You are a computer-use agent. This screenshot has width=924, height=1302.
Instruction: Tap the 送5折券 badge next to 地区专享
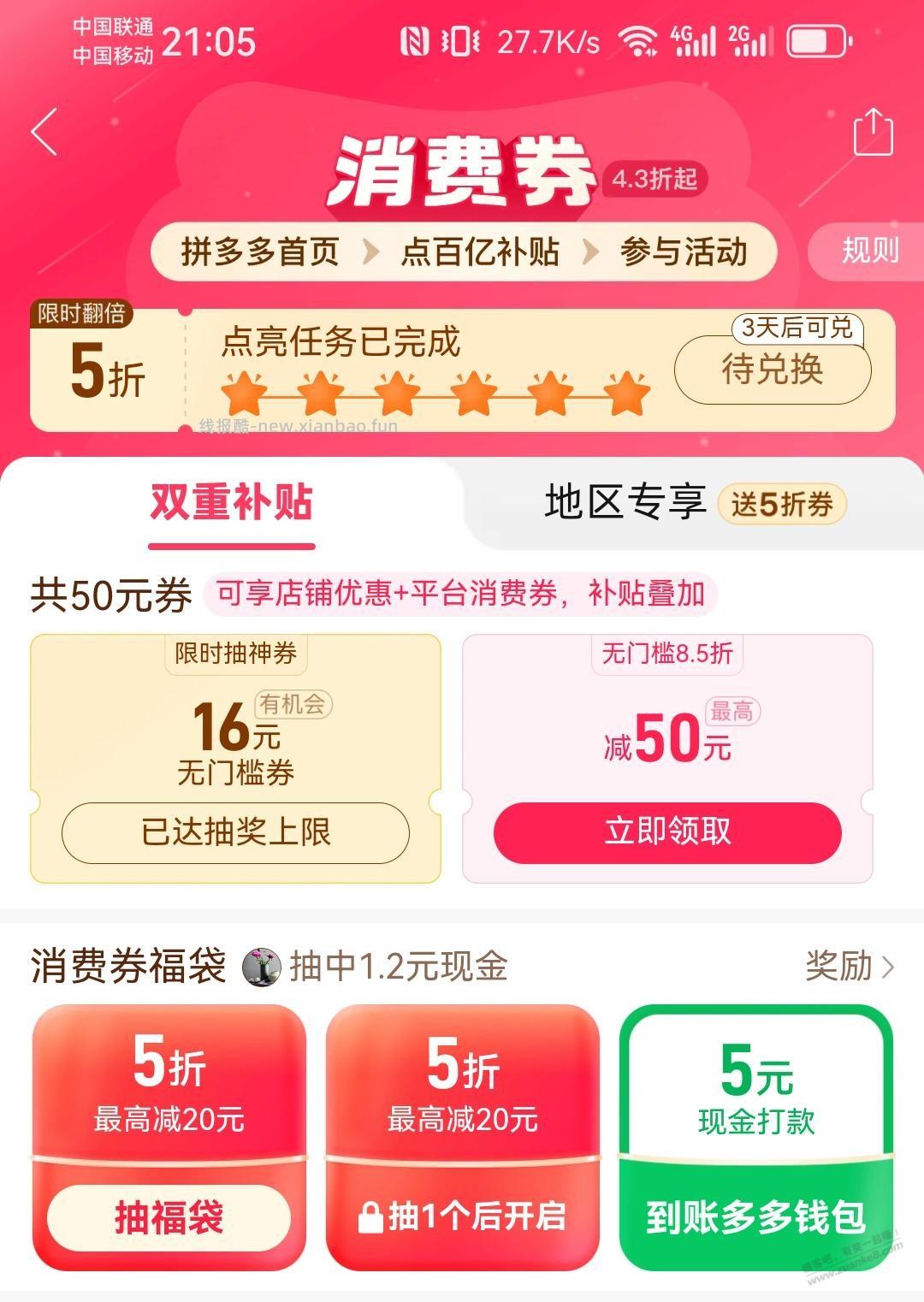pyautogui.click(x=783, y=503)
